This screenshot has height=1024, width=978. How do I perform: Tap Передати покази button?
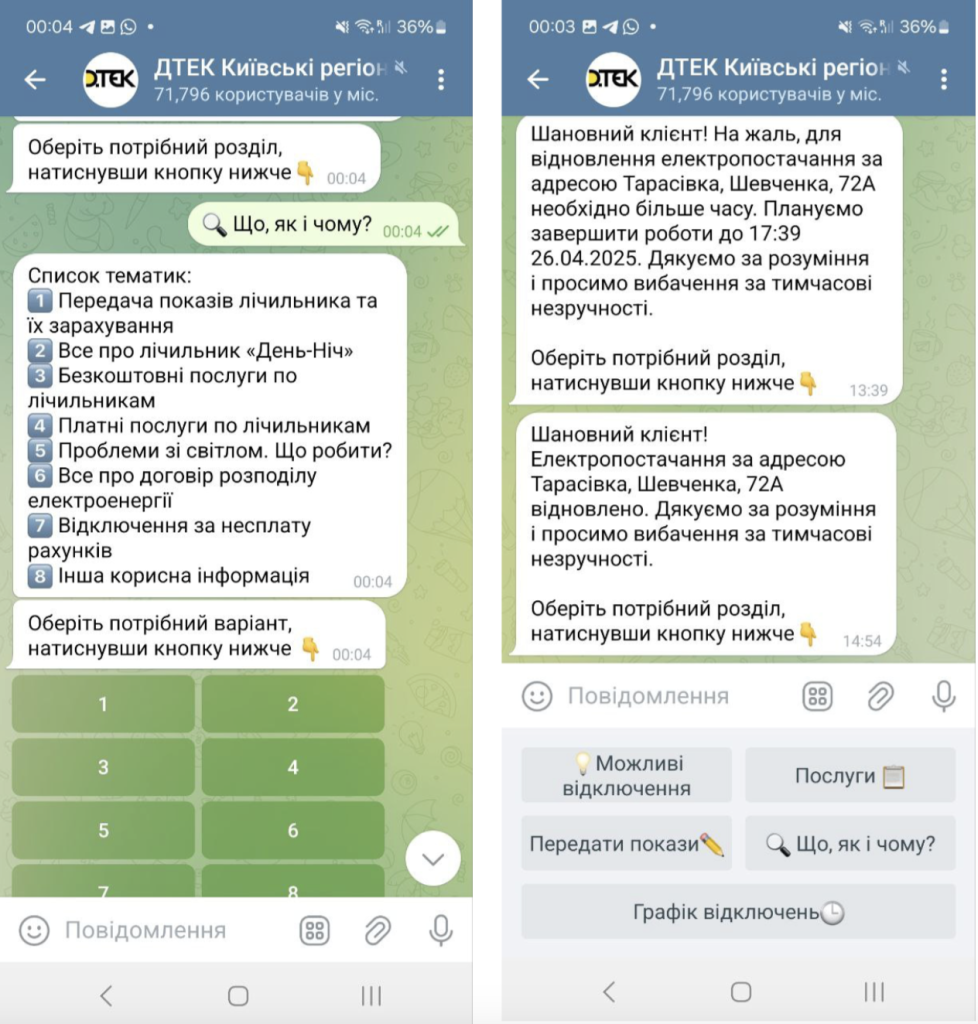coord(626,843)
